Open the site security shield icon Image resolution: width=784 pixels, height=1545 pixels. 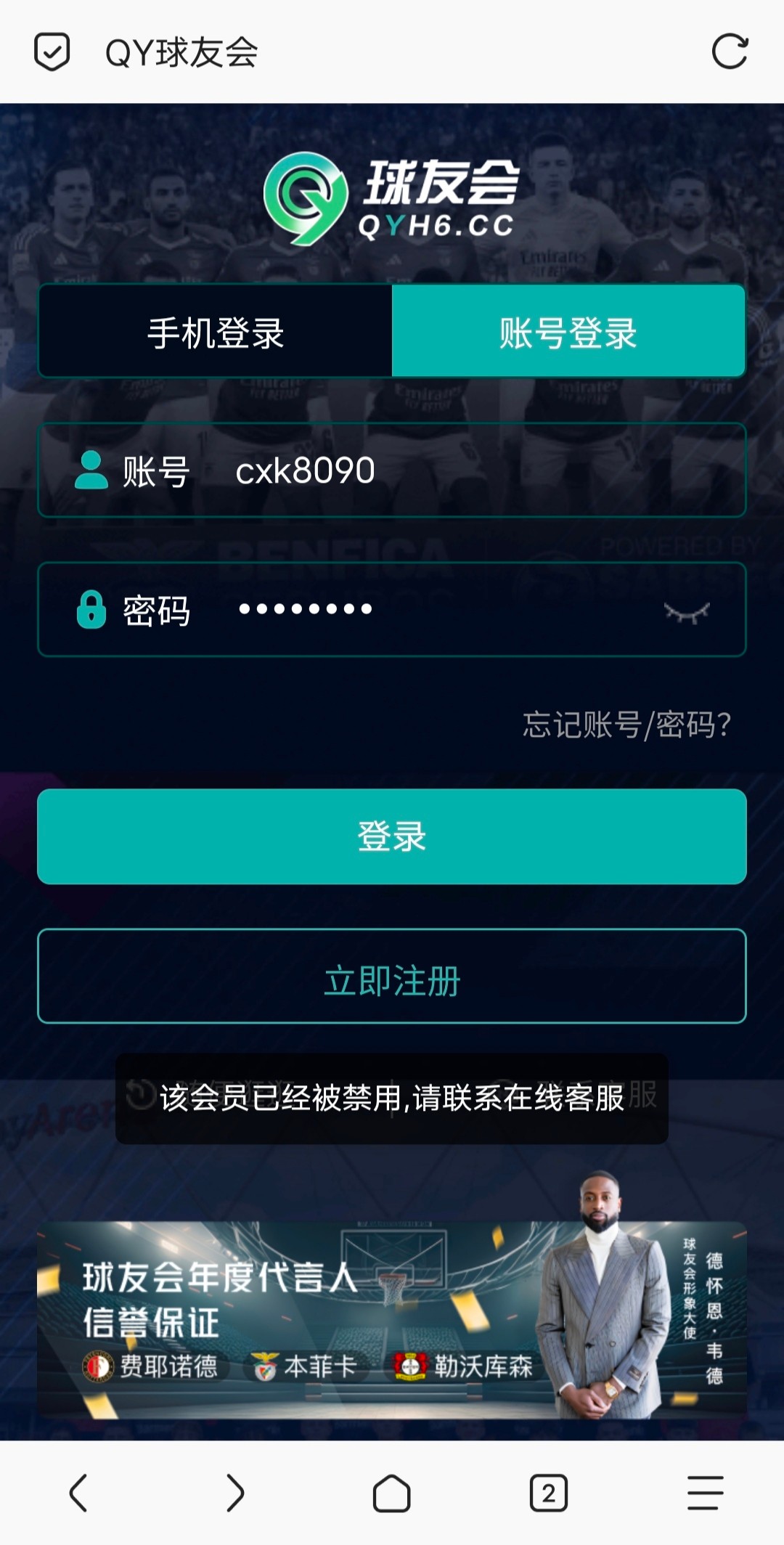pyautogui.click(x=52, y=52)
